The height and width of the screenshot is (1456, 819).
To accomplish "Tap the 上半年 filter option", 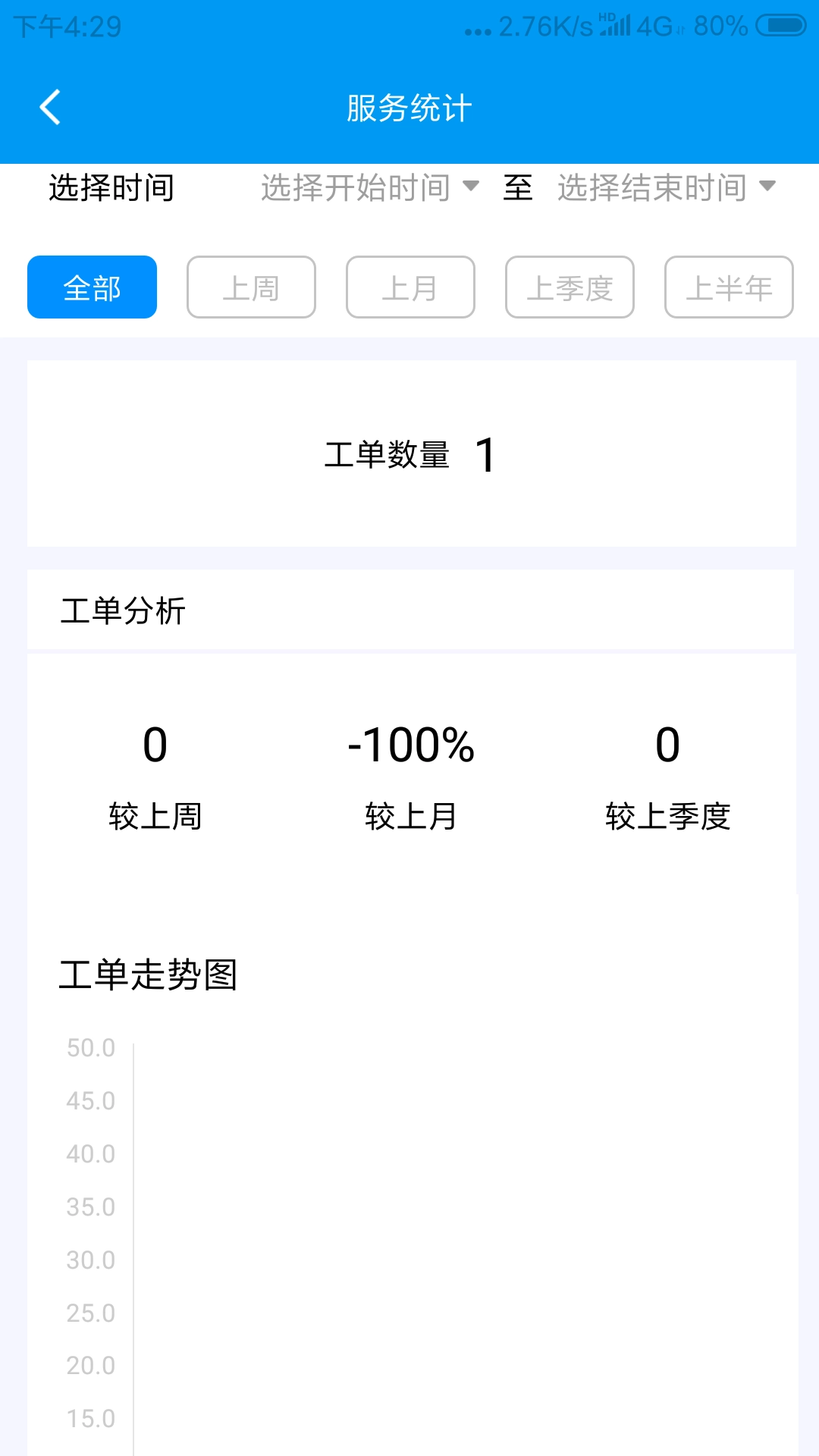I will coord(728,287).
